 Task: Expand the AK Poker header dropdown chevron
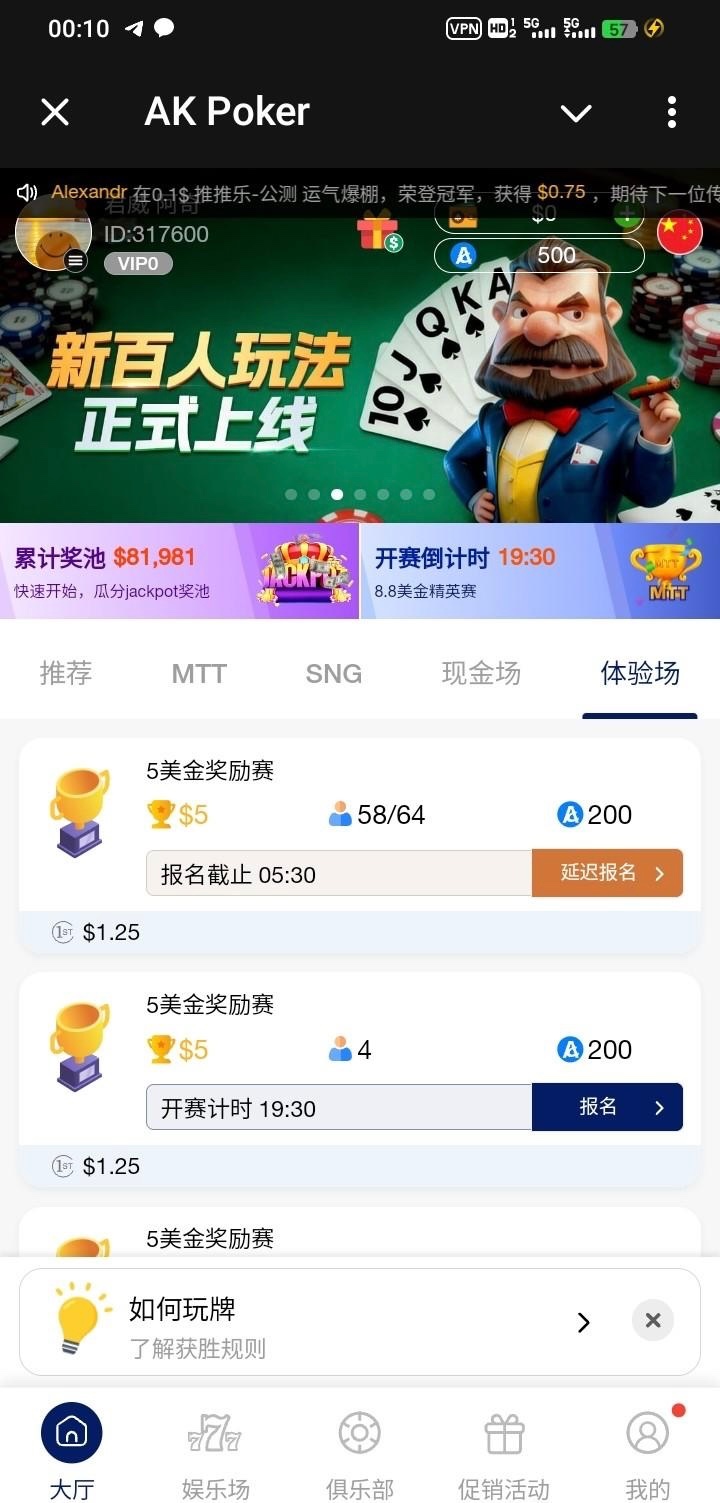pyautogui.click(x=576, y=113)
